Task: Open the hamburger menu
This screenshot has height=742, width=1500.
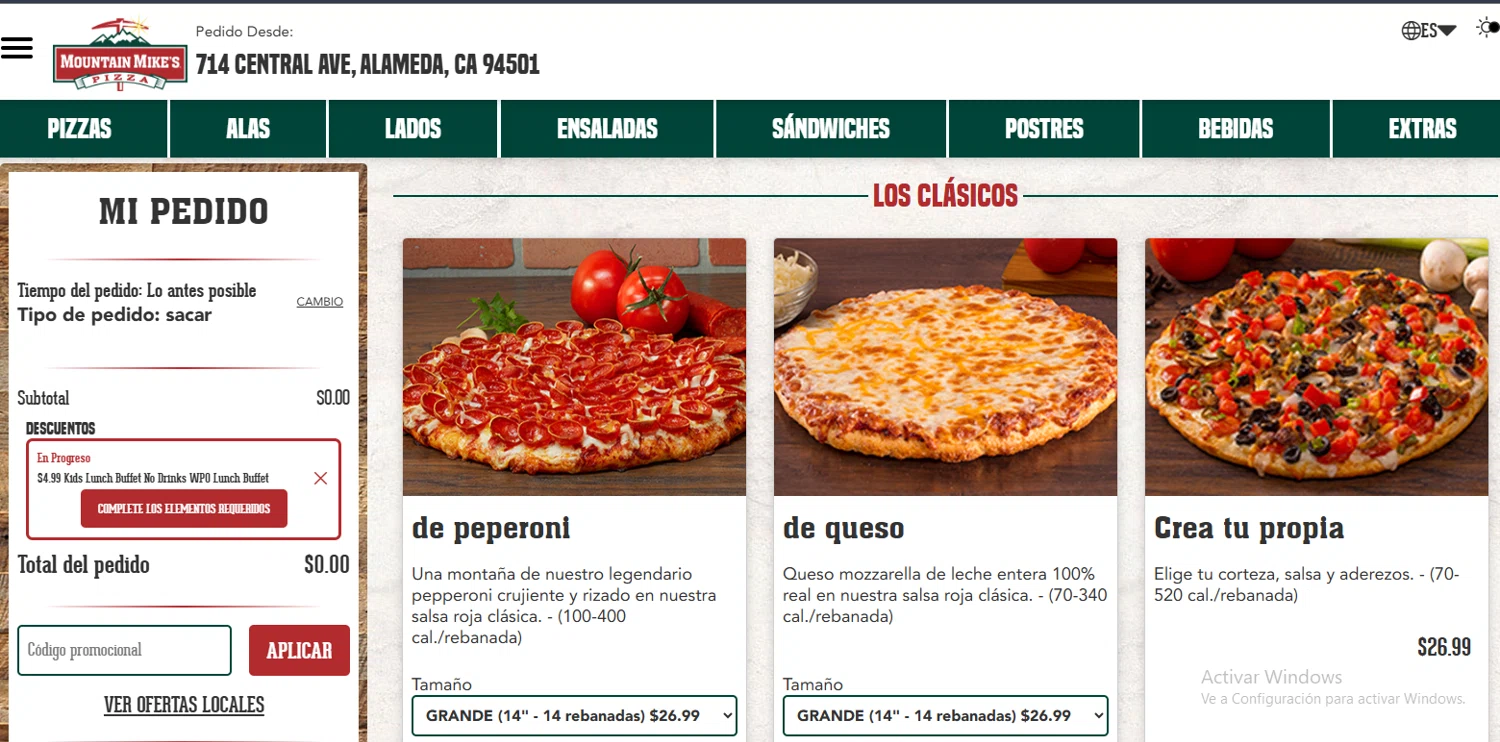Action: point(17,48)
